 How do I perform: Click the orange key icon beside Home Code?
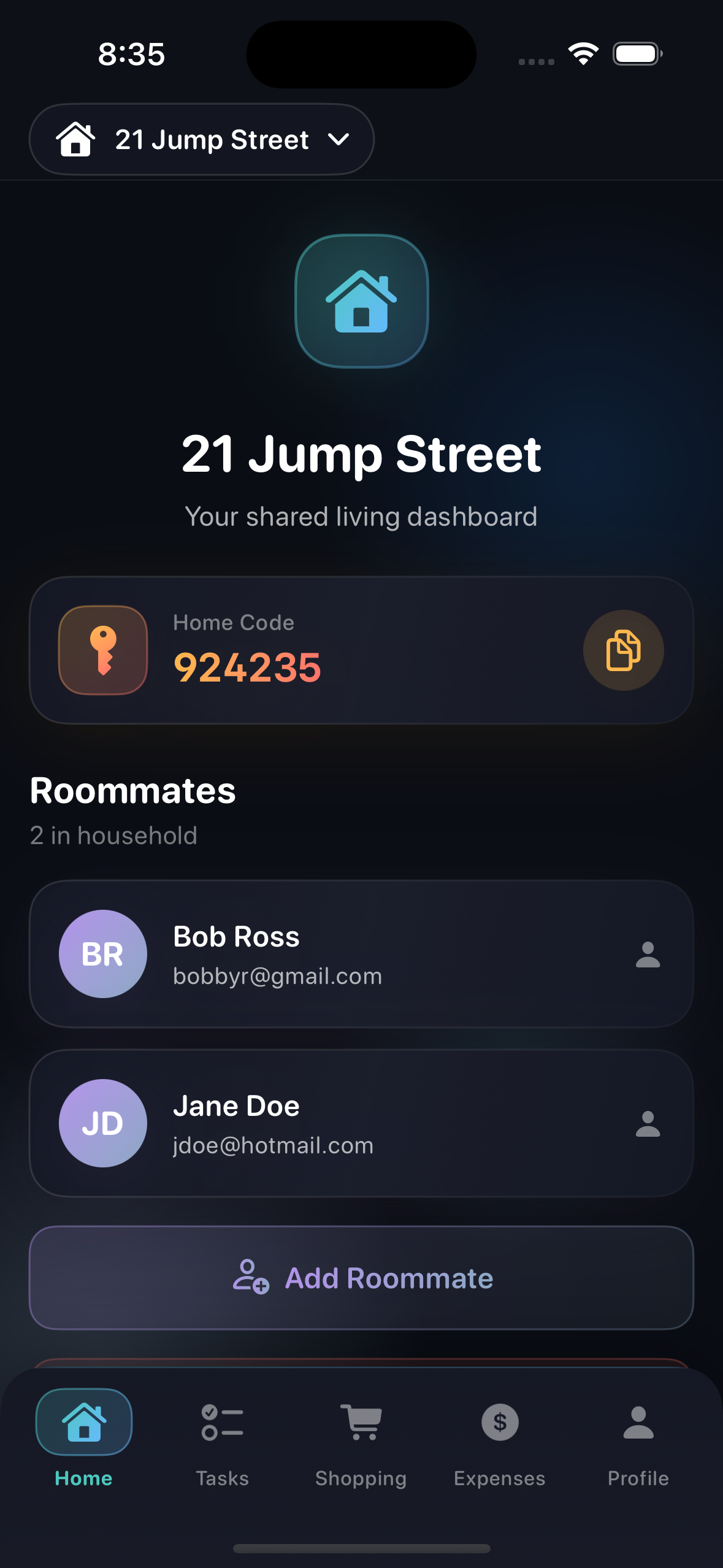(102, 649)
